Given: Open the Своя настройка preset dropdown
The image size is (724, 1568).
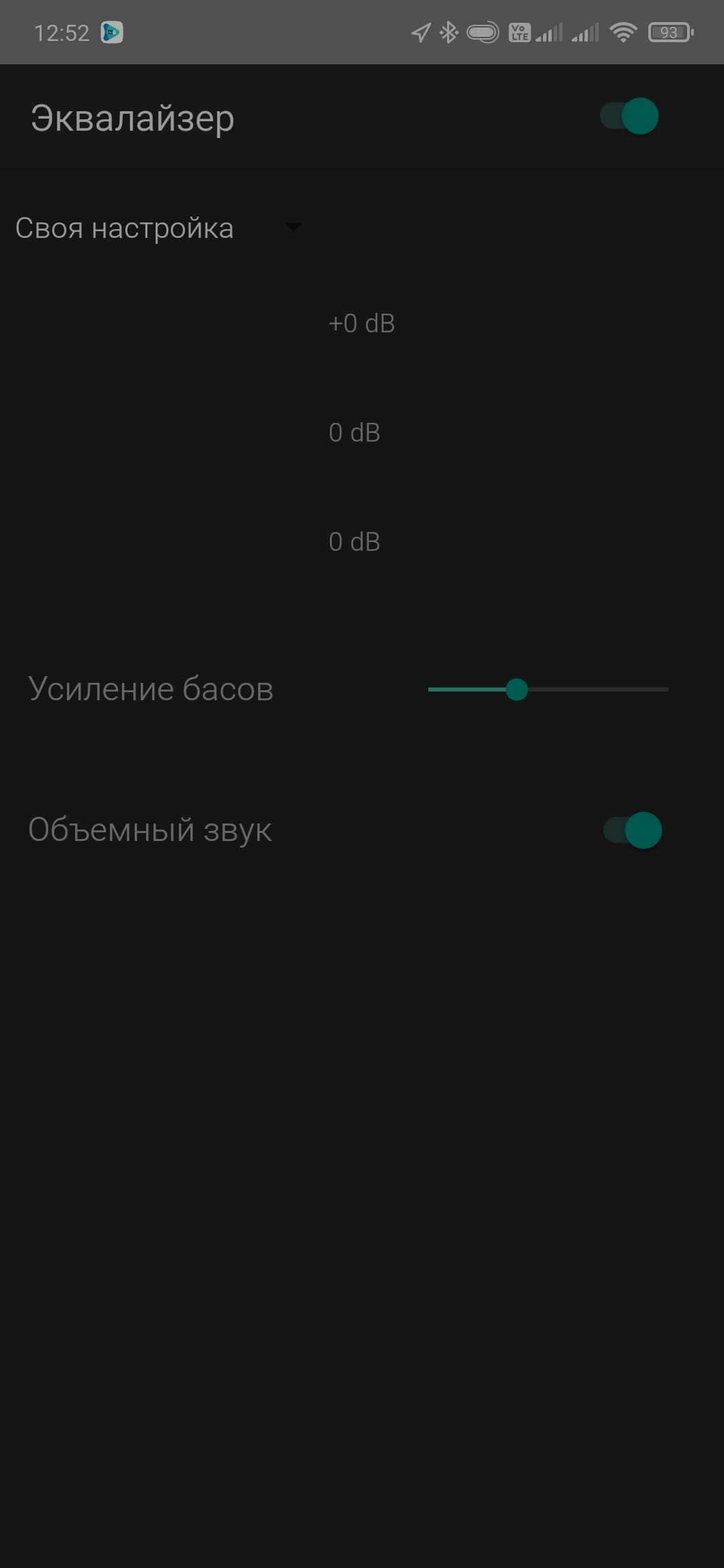Looking at the screenshot, I should [x=158, y=228].
